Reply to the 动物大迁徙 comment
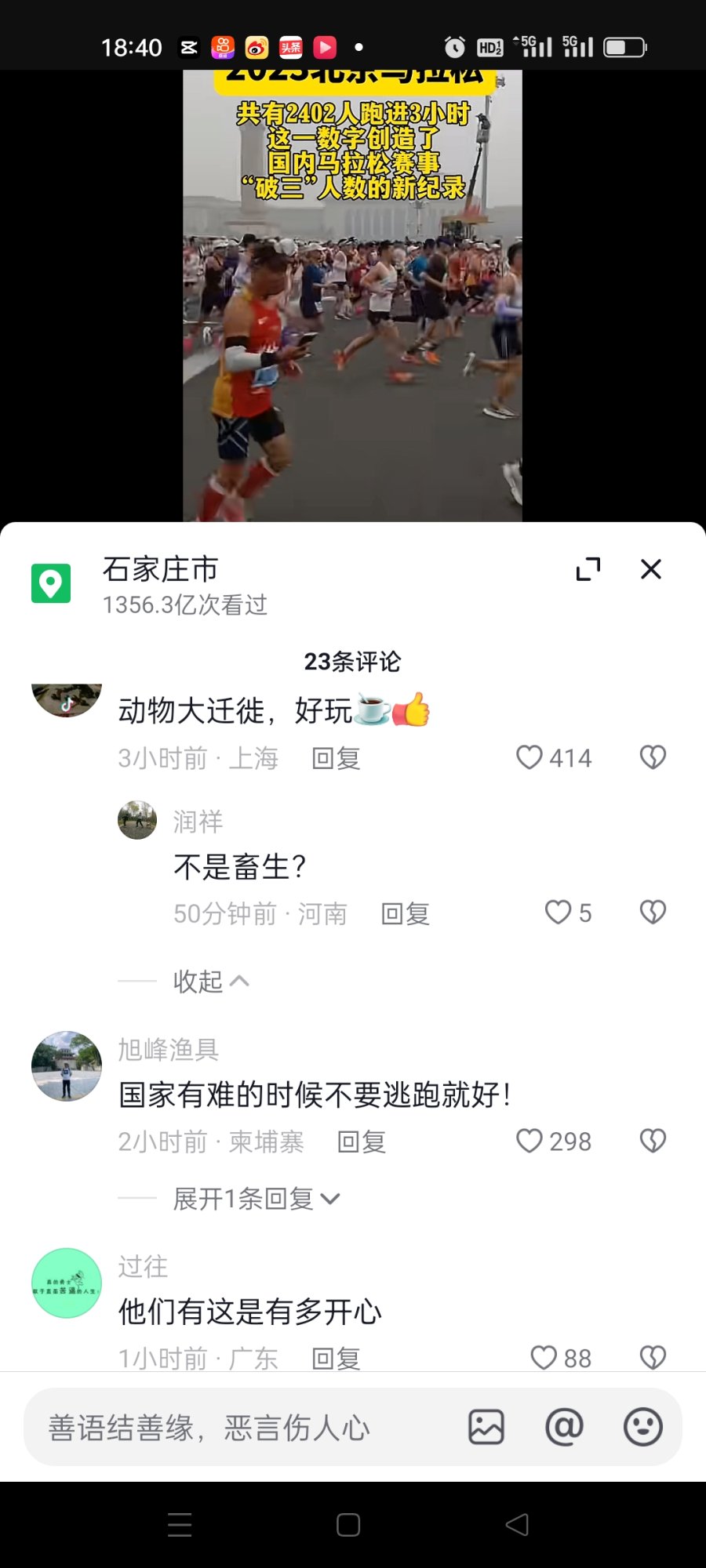Screen dimensions: 706x1568 tap(336, 758)
